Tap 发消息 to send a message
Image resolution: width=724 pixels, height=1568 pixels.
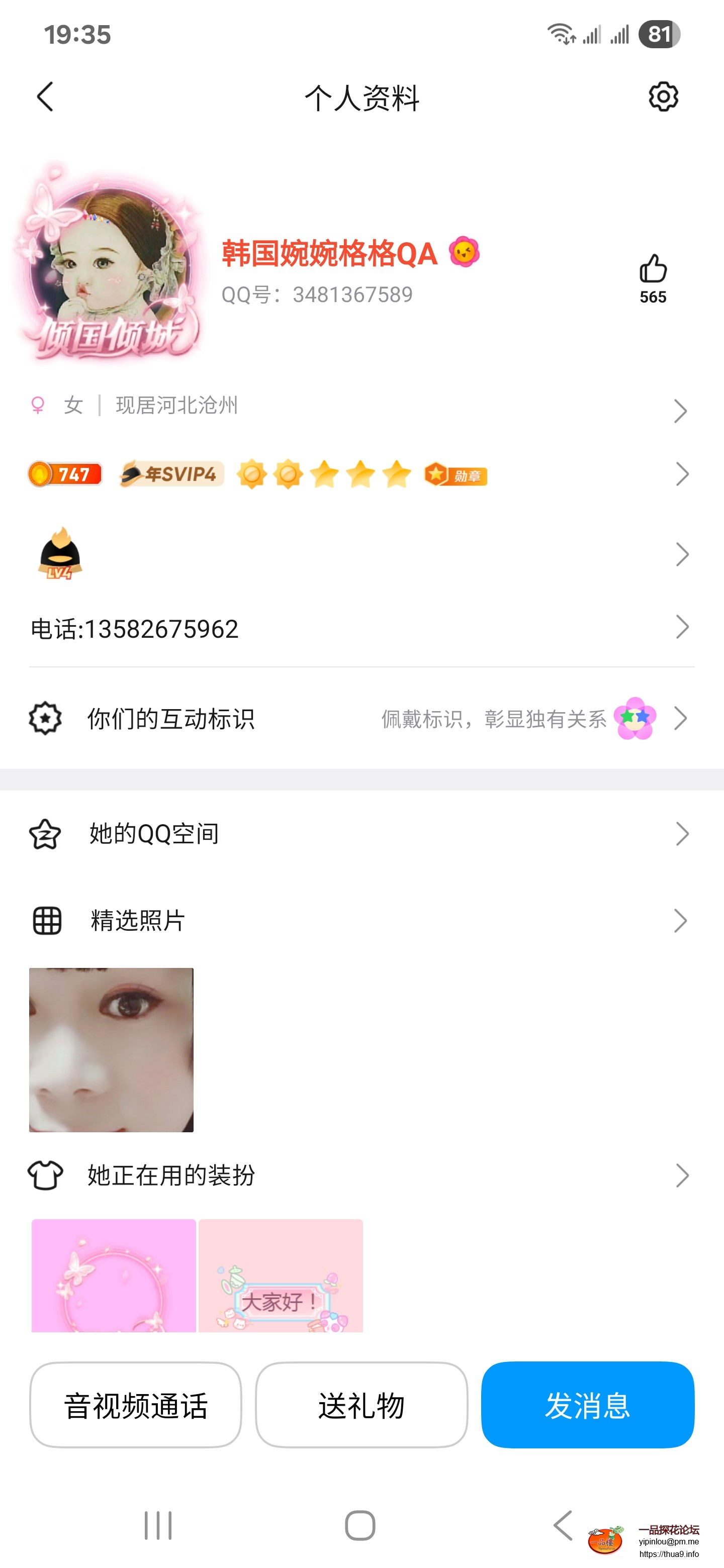(588, 1405)
